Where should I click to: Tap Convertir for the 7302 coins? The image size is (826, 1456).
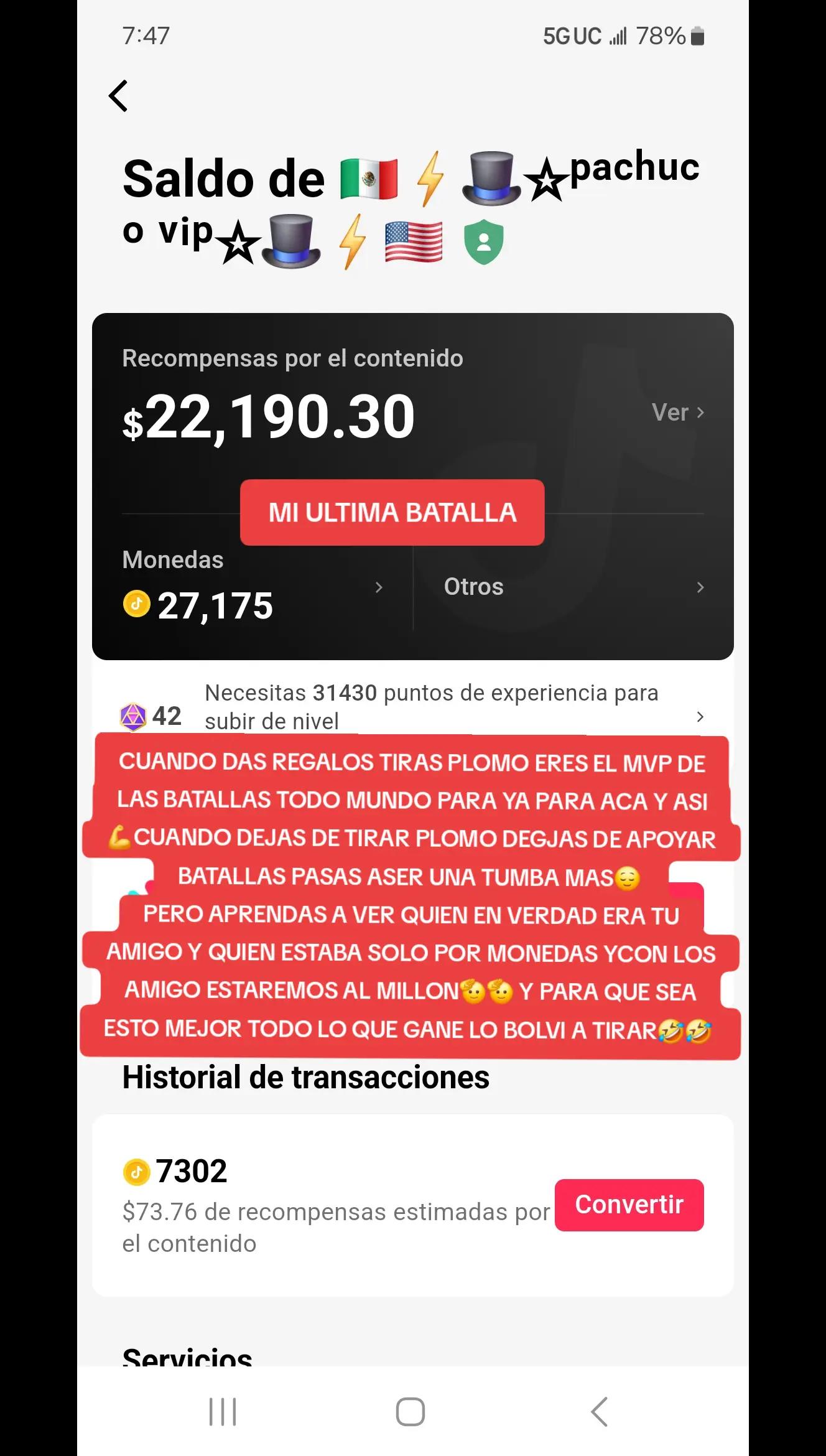click(x=629, y=1205)
